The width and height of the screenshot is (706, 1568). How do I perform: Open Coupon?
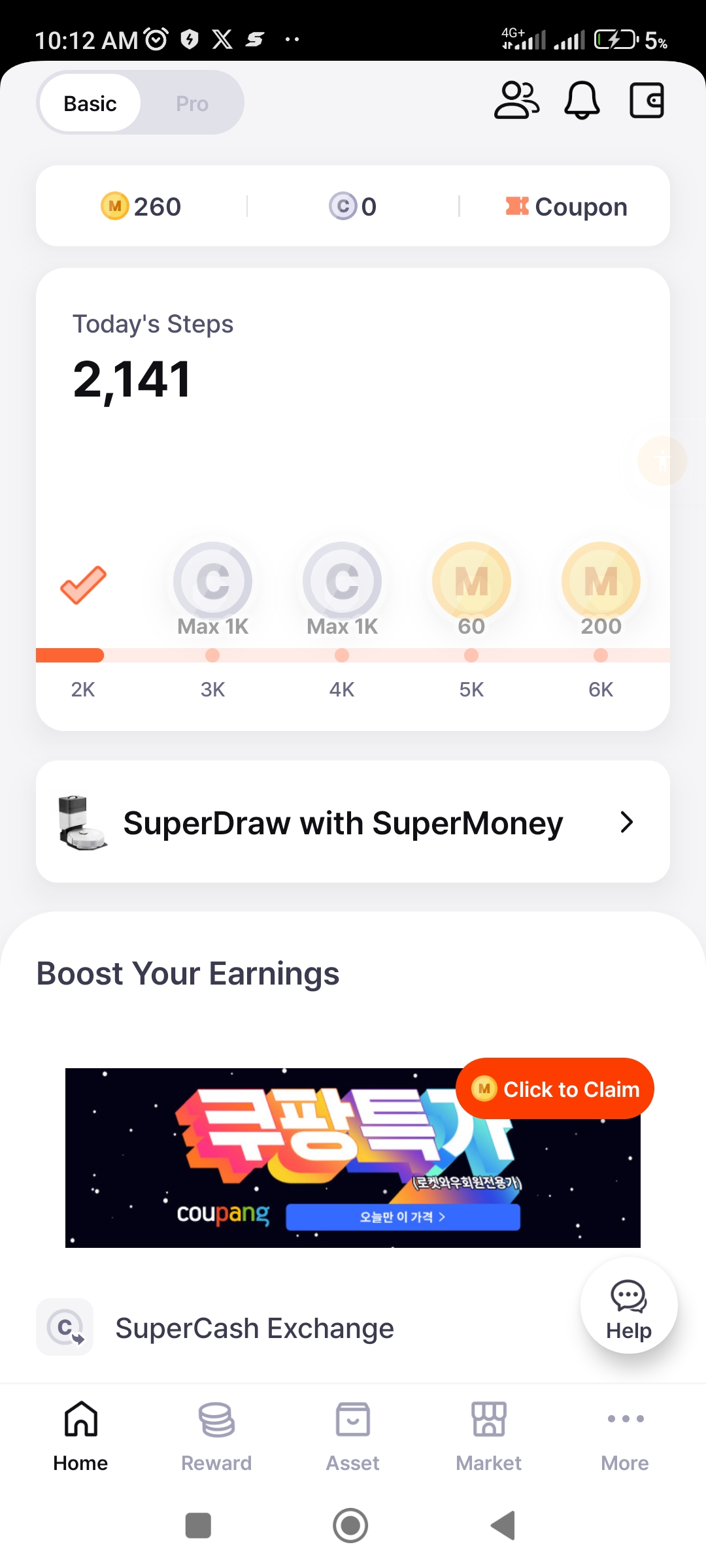(x=566, y=206)
